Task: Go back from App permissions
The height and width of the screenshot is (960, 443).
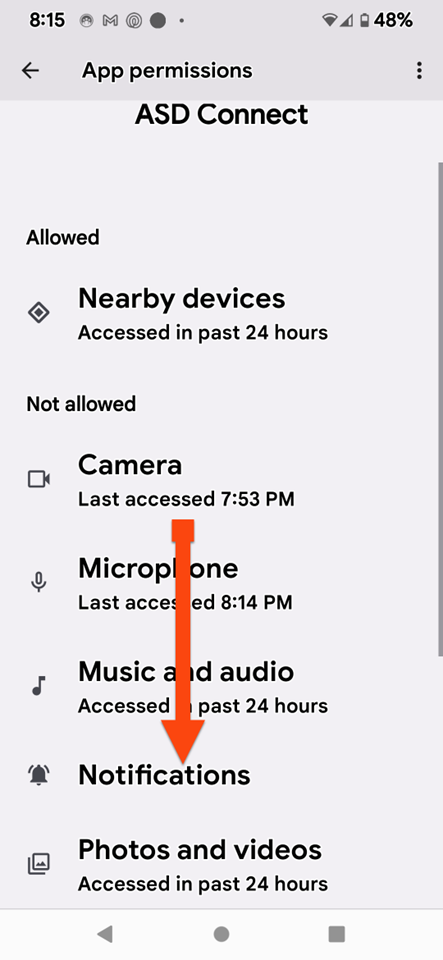Action: (x=30, y=70)
